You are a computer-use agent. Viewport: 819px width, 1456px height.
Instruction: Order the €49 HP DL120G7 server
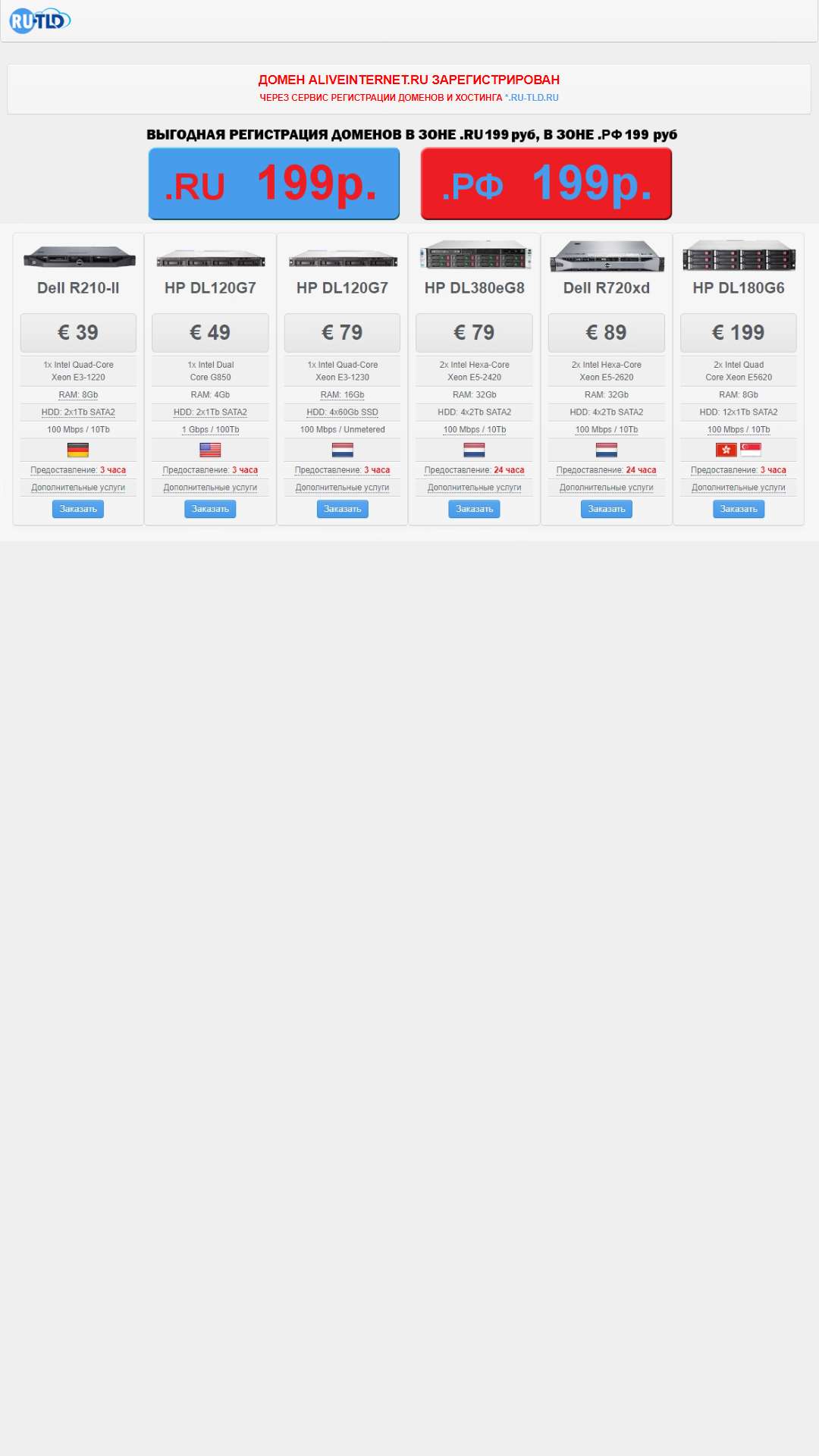[x=210, y=509]
